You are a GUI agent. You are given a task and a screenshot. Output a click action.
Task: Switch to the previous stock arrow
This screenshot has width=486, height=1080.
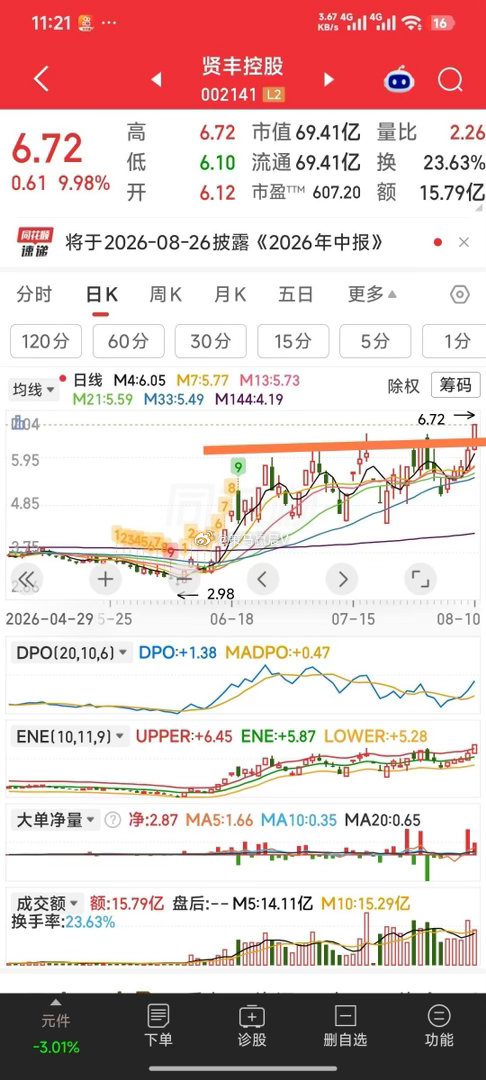[157, 80]
